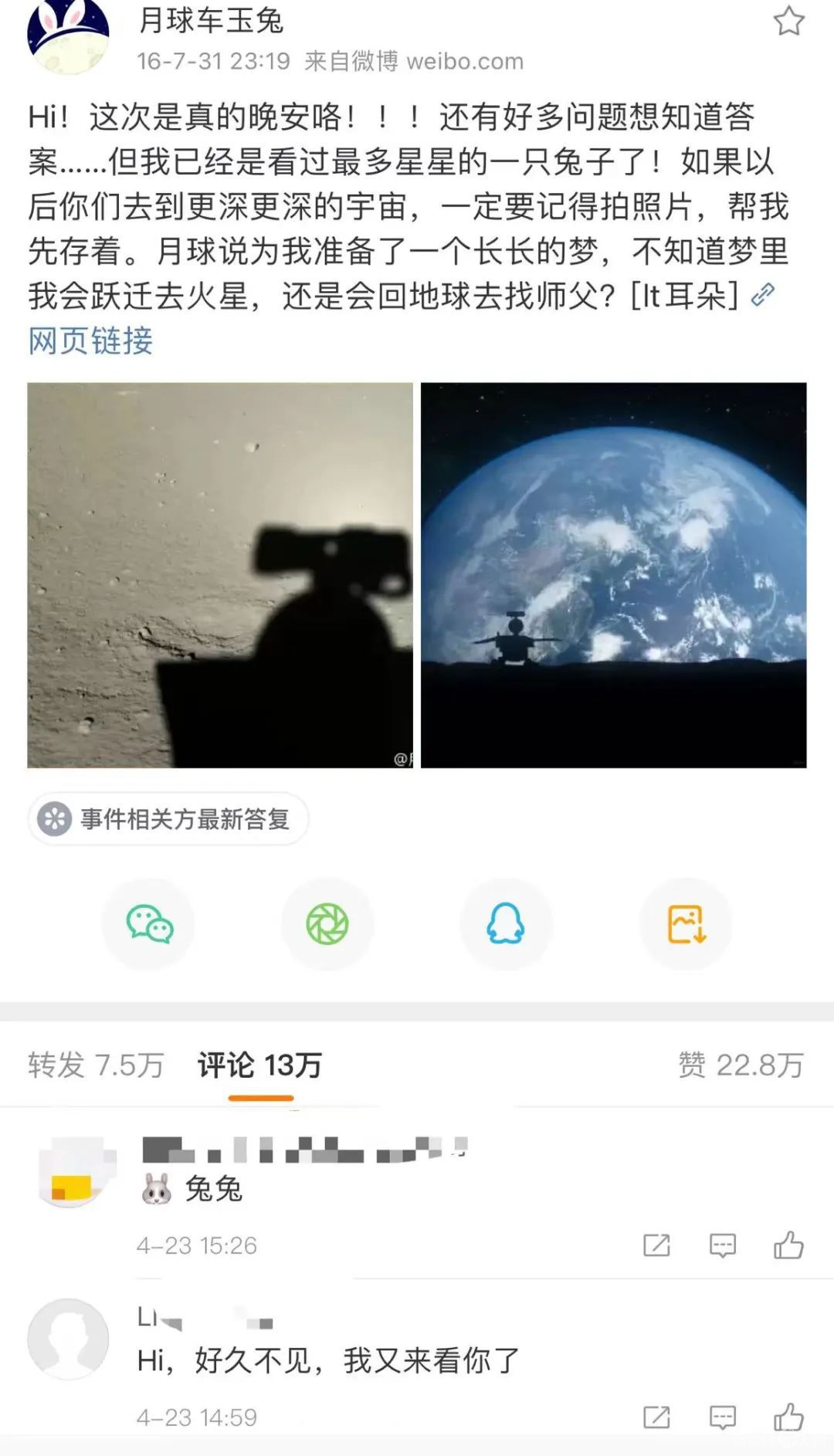
Task: Select the 评论 13万 tab
Action: coord(259,1065)
